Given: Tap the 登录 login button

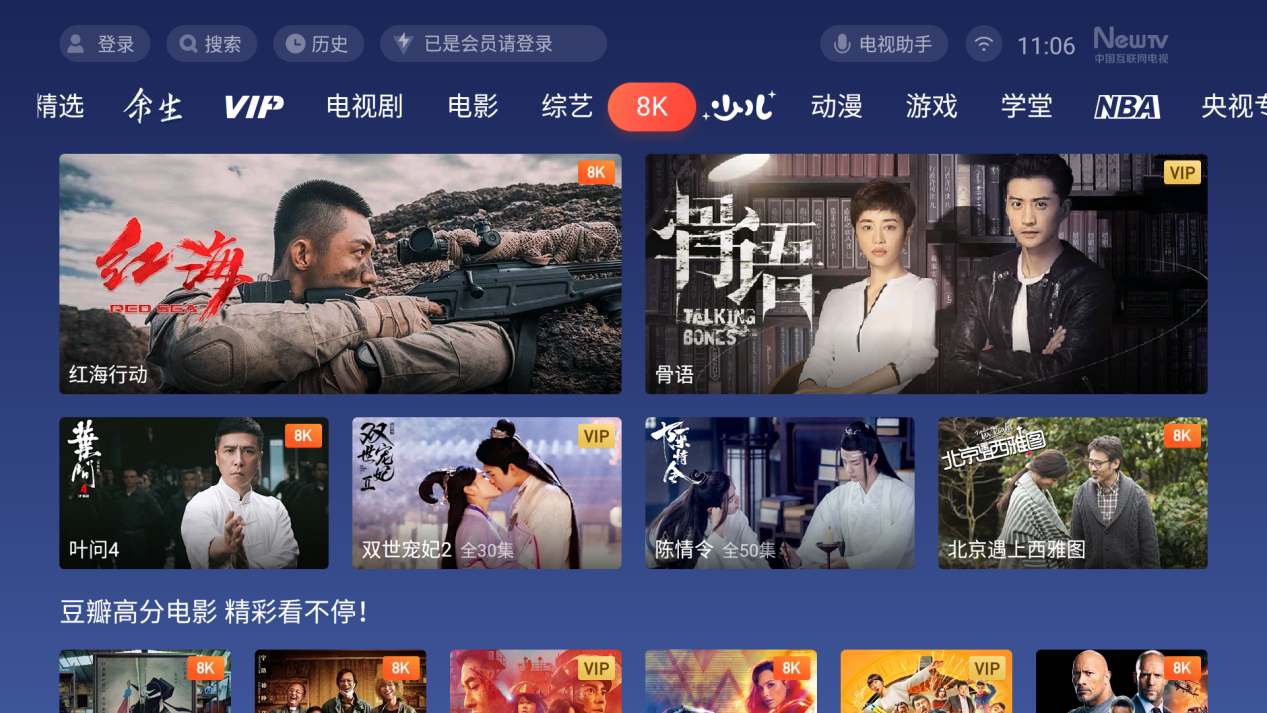Looking at the screenshot, I should [x=103, y=44].
